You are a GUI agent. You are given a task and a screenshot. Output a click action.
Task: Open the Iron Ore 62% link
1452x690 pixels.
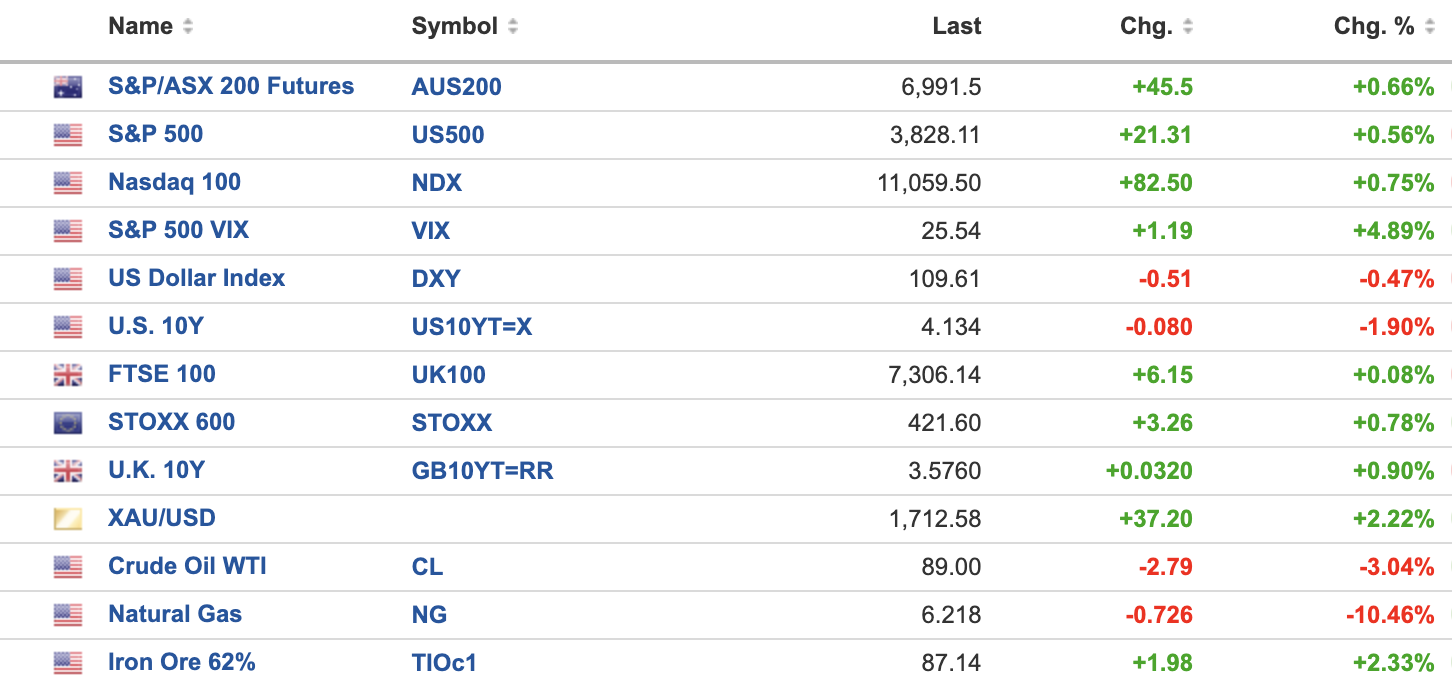coord(182,663)
